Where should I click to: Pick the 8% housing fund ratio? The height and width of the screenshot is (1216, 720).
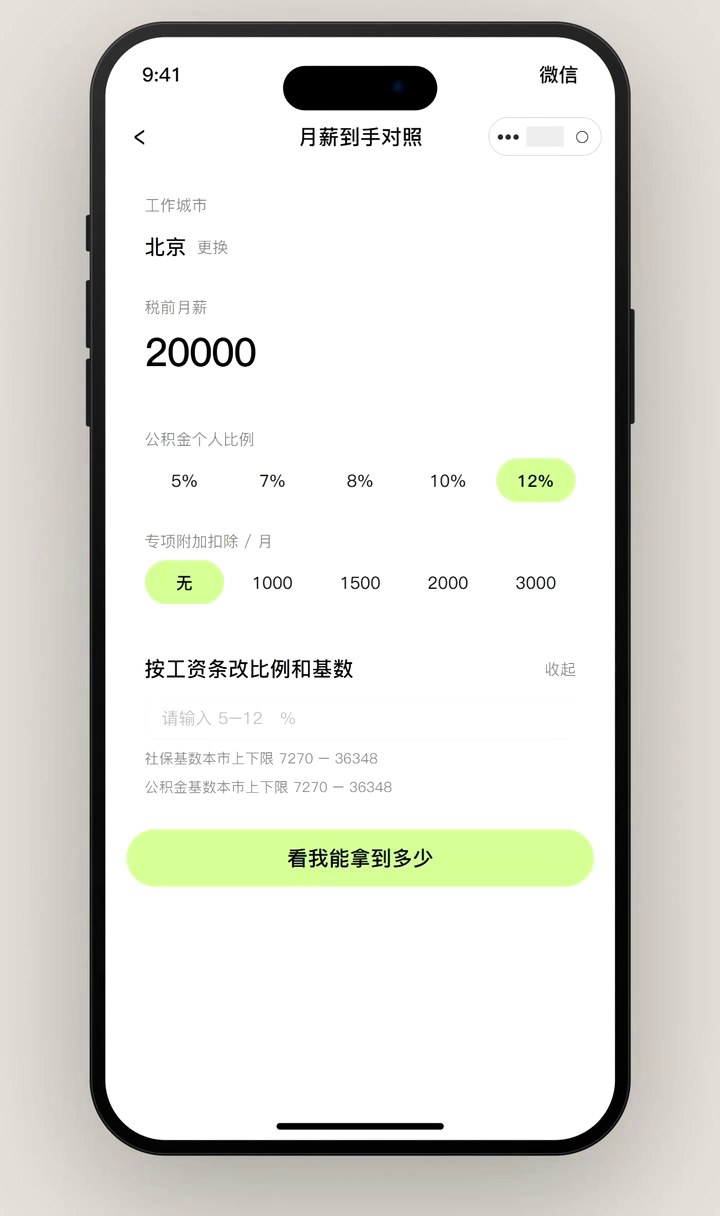click(360, 481)
